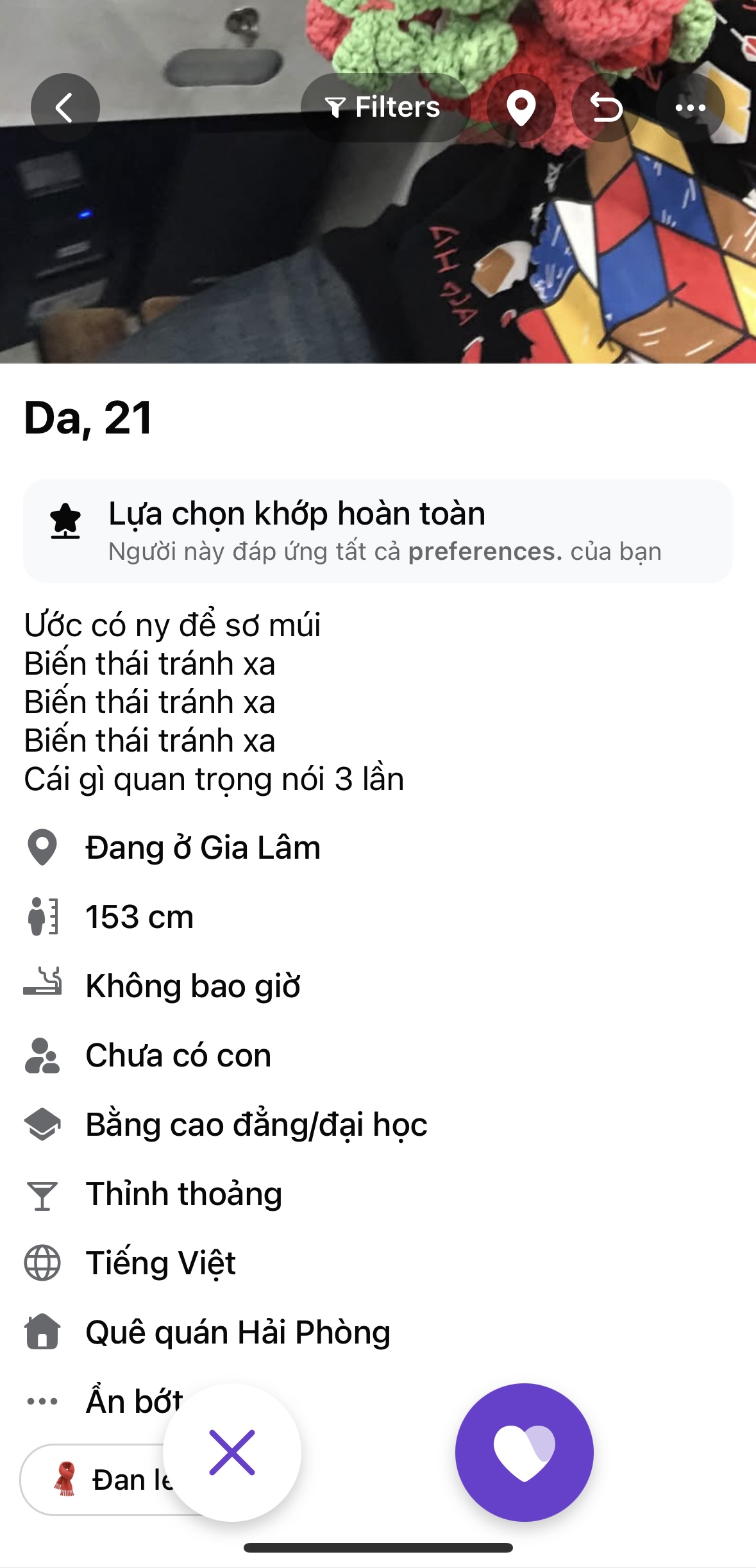
Task: Open the three-dot overflow menu
Action: click(x=690, y=108)
